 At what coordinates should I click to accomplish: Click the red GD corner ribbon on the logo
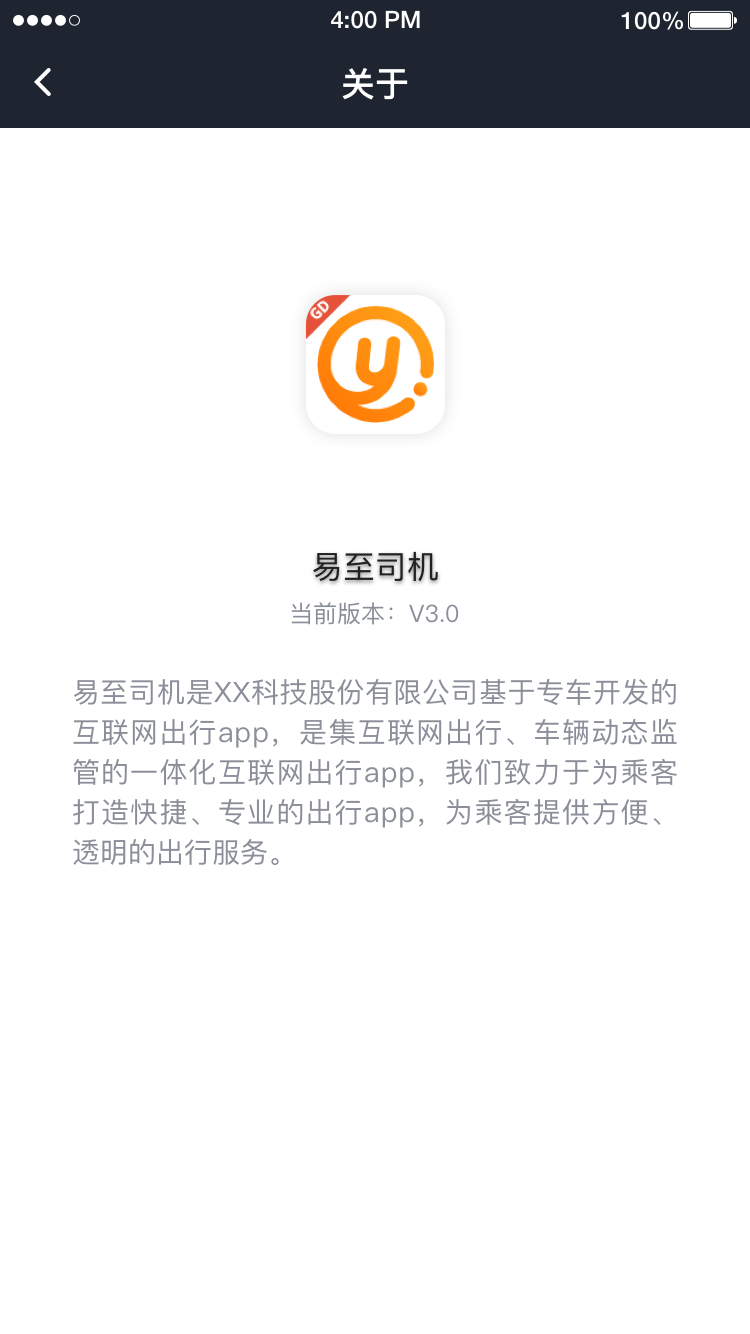[322, 312]
